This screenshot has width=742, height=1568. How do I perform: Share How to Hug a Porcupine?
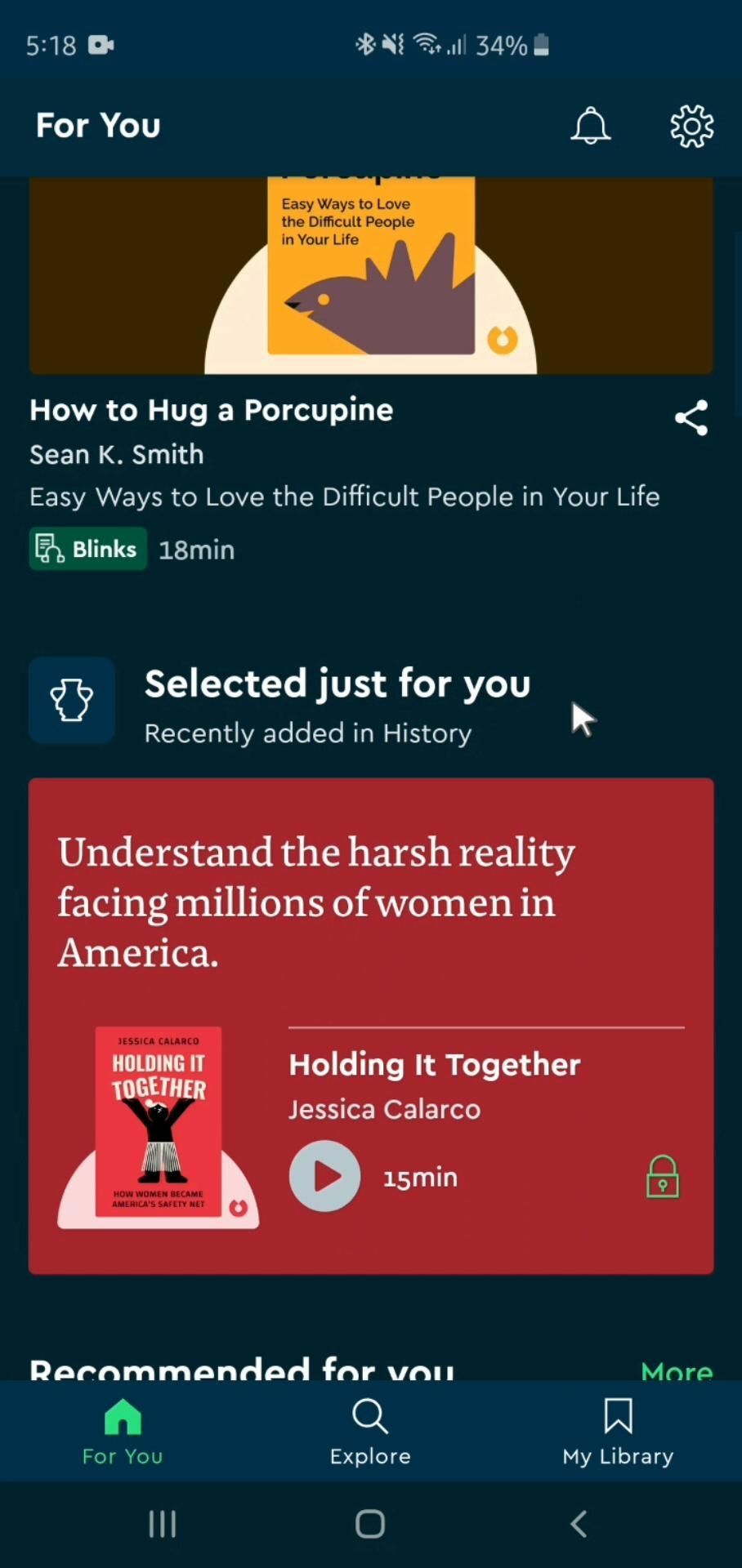(x=691, y=418)
